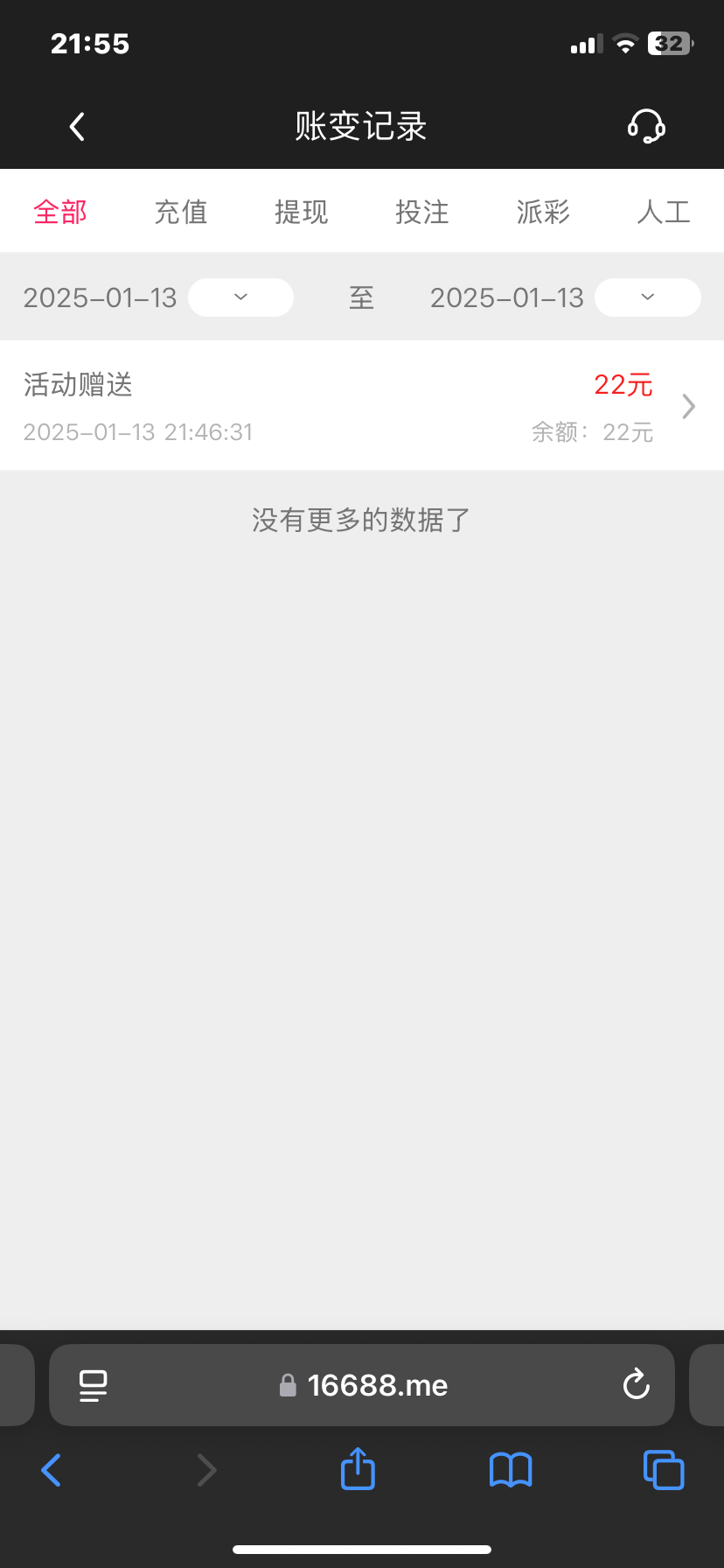Image resolution: width=724 pixels, height=1568 pixels.
Task: Open customer service headset icon
Action: [x=646, y=127]
